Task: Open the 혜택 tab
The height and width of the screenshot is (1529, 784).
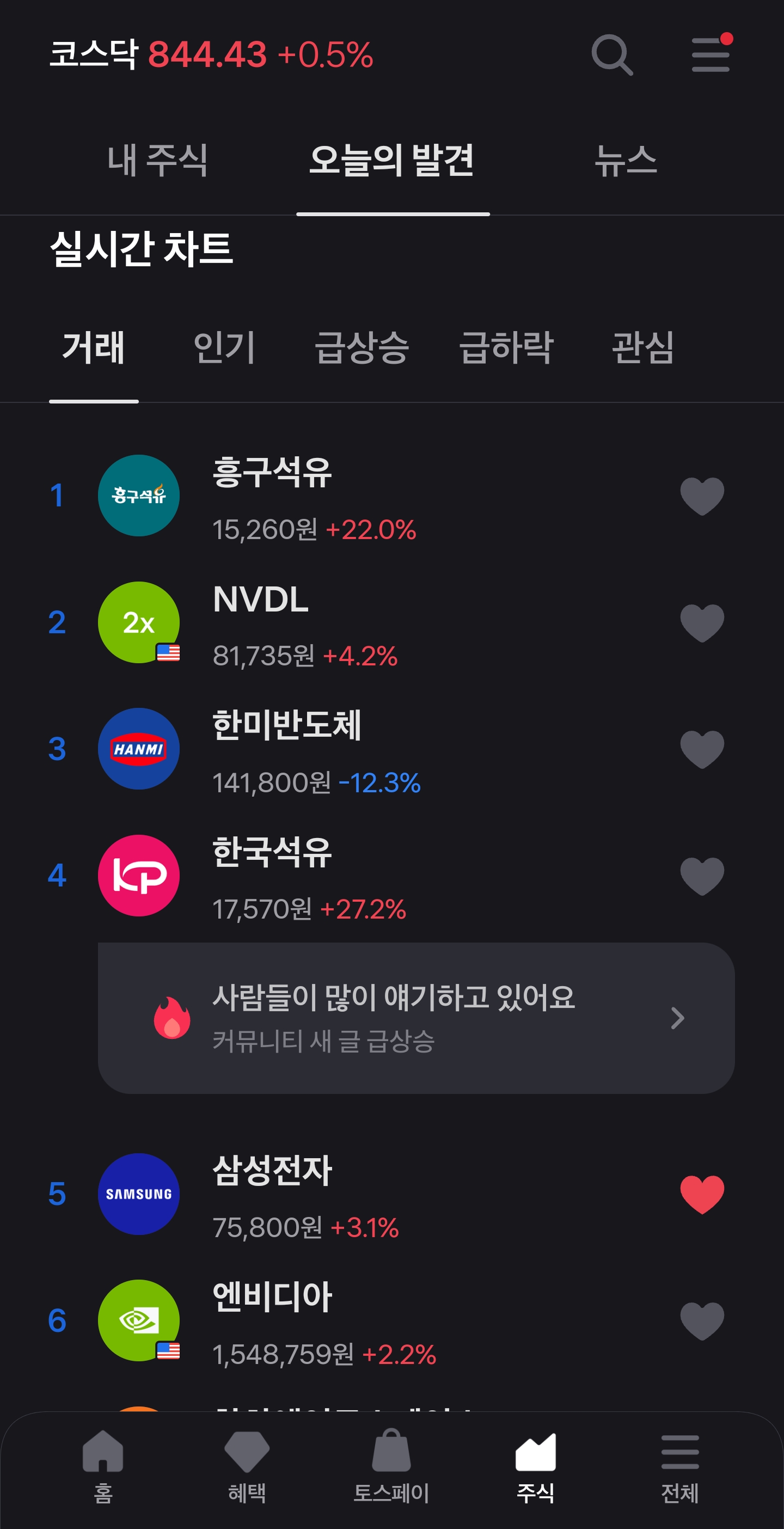Action: pyautogui.click(x=247, y=1465)
